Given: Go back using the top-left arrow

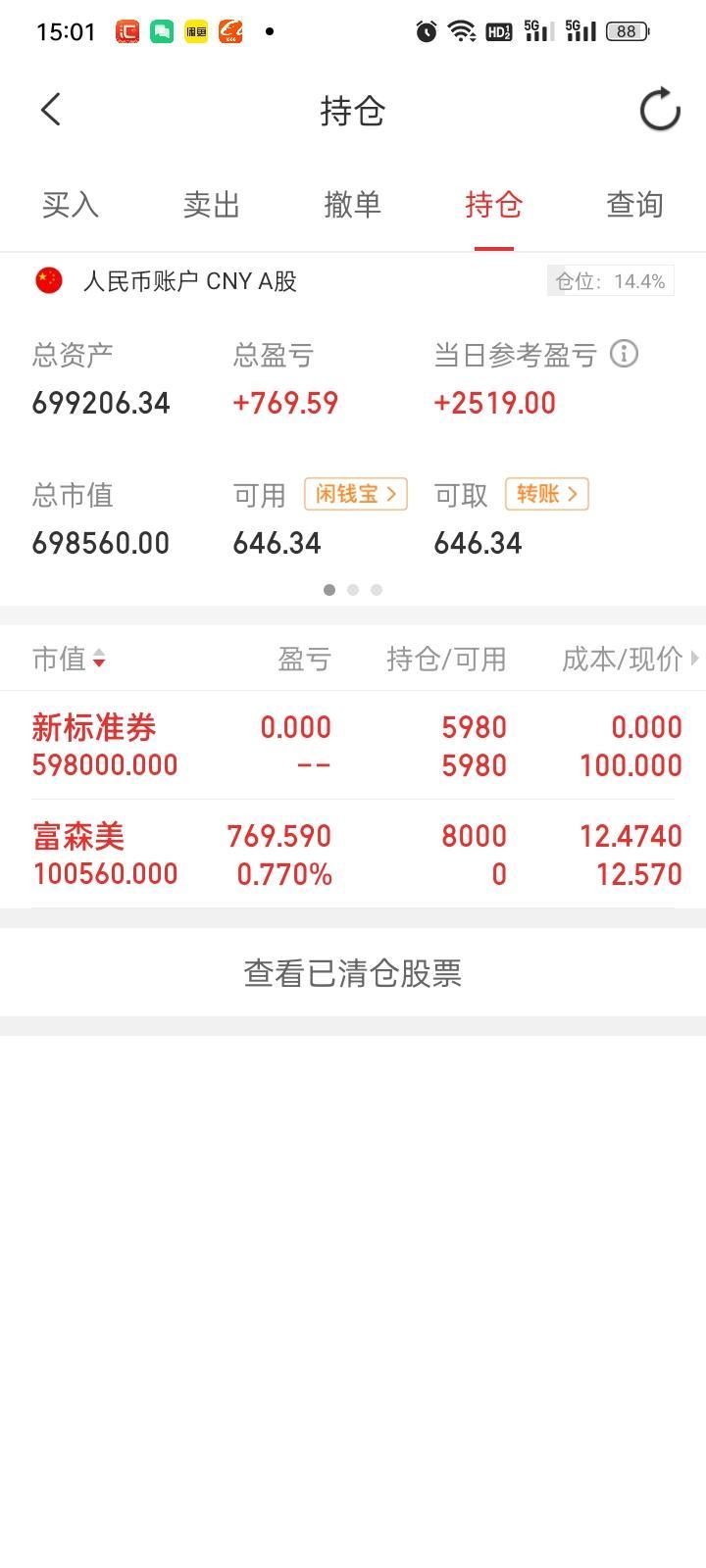Looking at the screenshot, I should [x=51, y=110].
